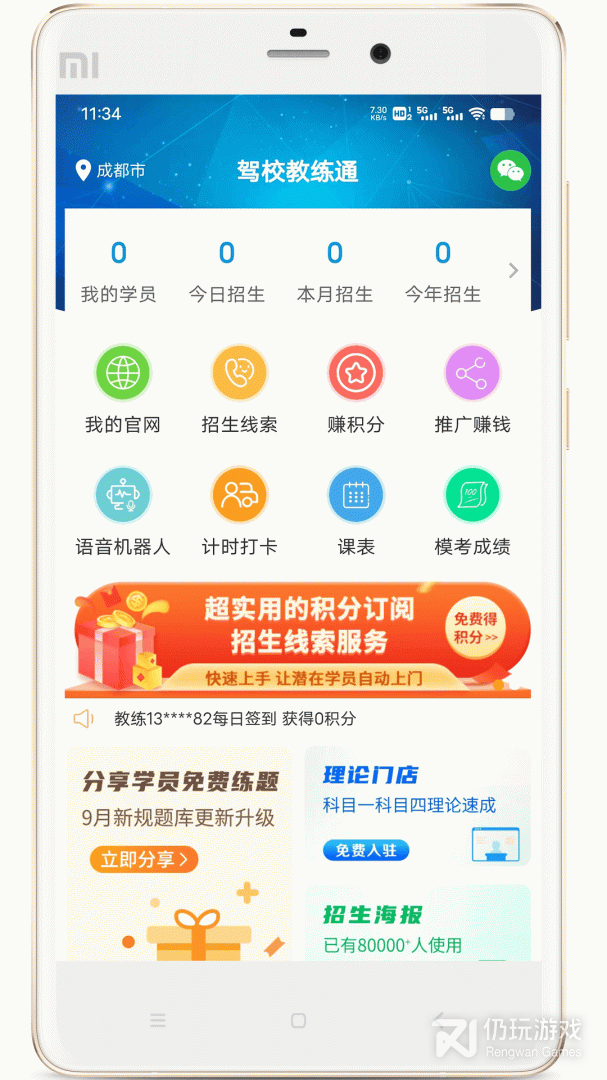607x1080 pixels.
Task: Open 计时打卡
Action: coord(239,510)
